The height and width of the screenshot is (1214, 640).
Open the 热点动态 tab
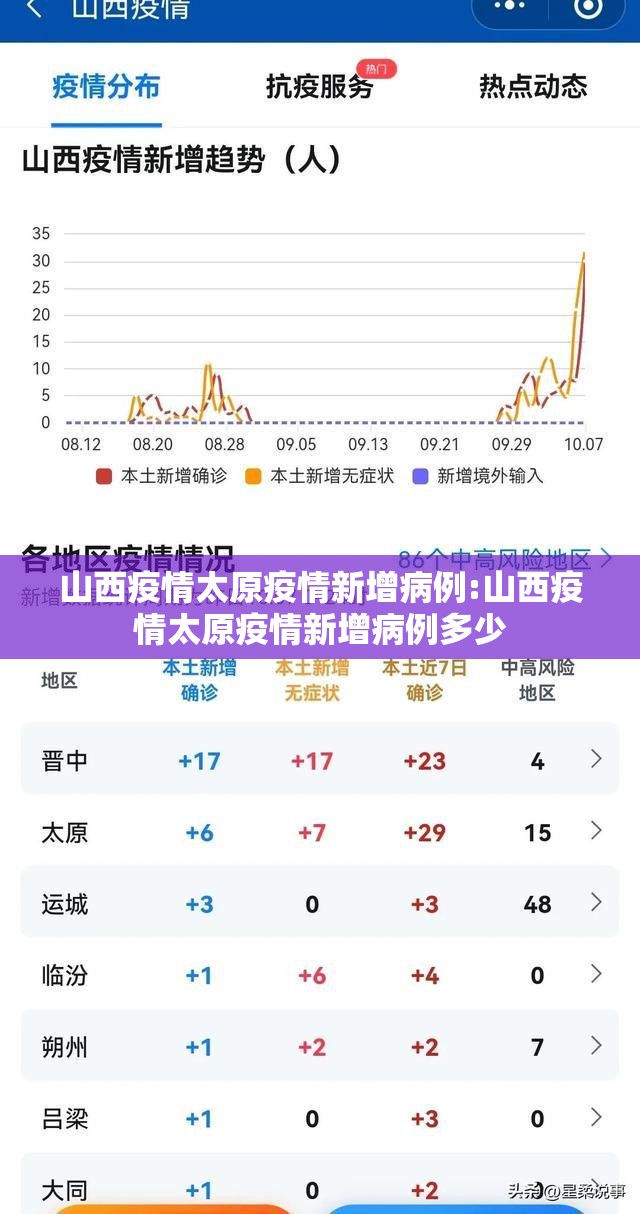click(x=533, y=86)
